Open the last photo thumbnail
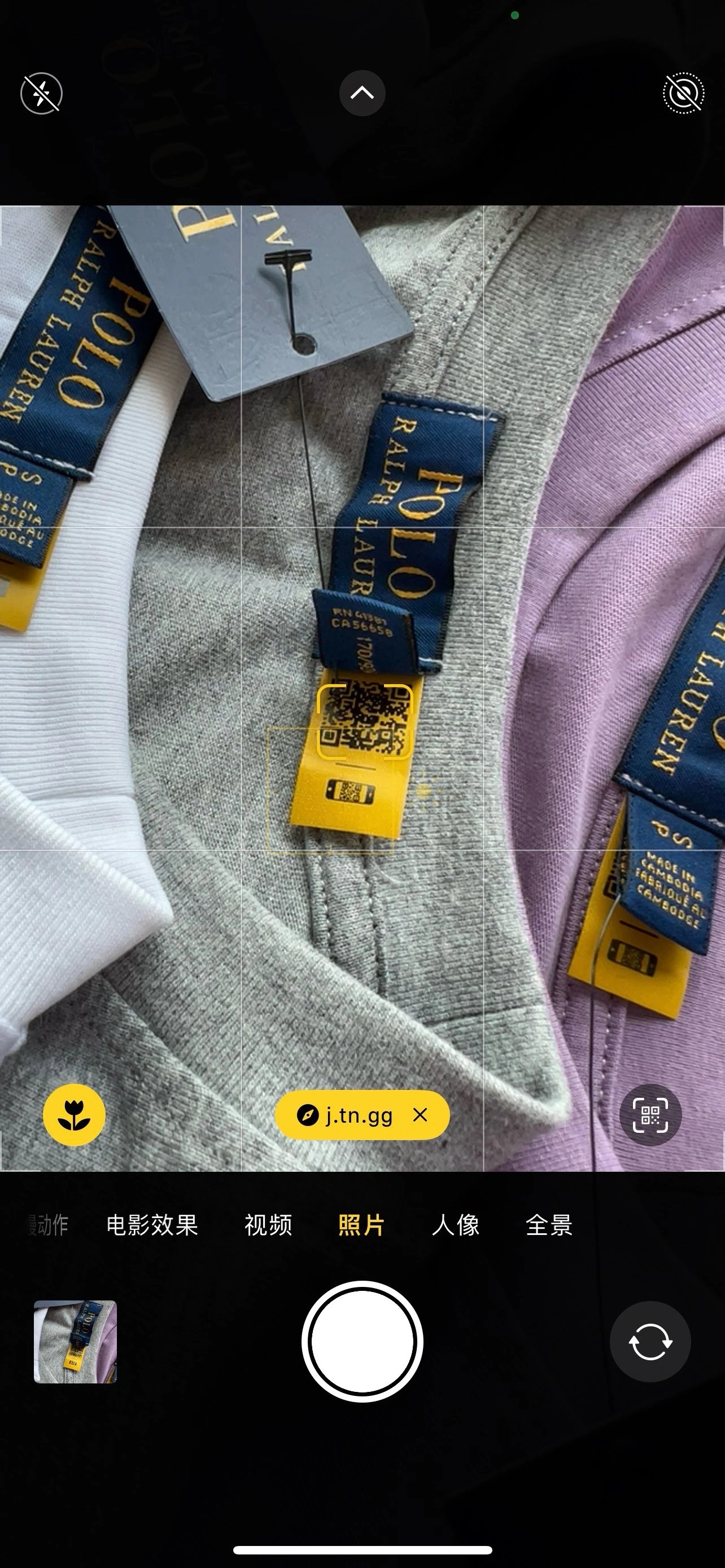This screenshot has height=1568, width=725. point(75,1342)
